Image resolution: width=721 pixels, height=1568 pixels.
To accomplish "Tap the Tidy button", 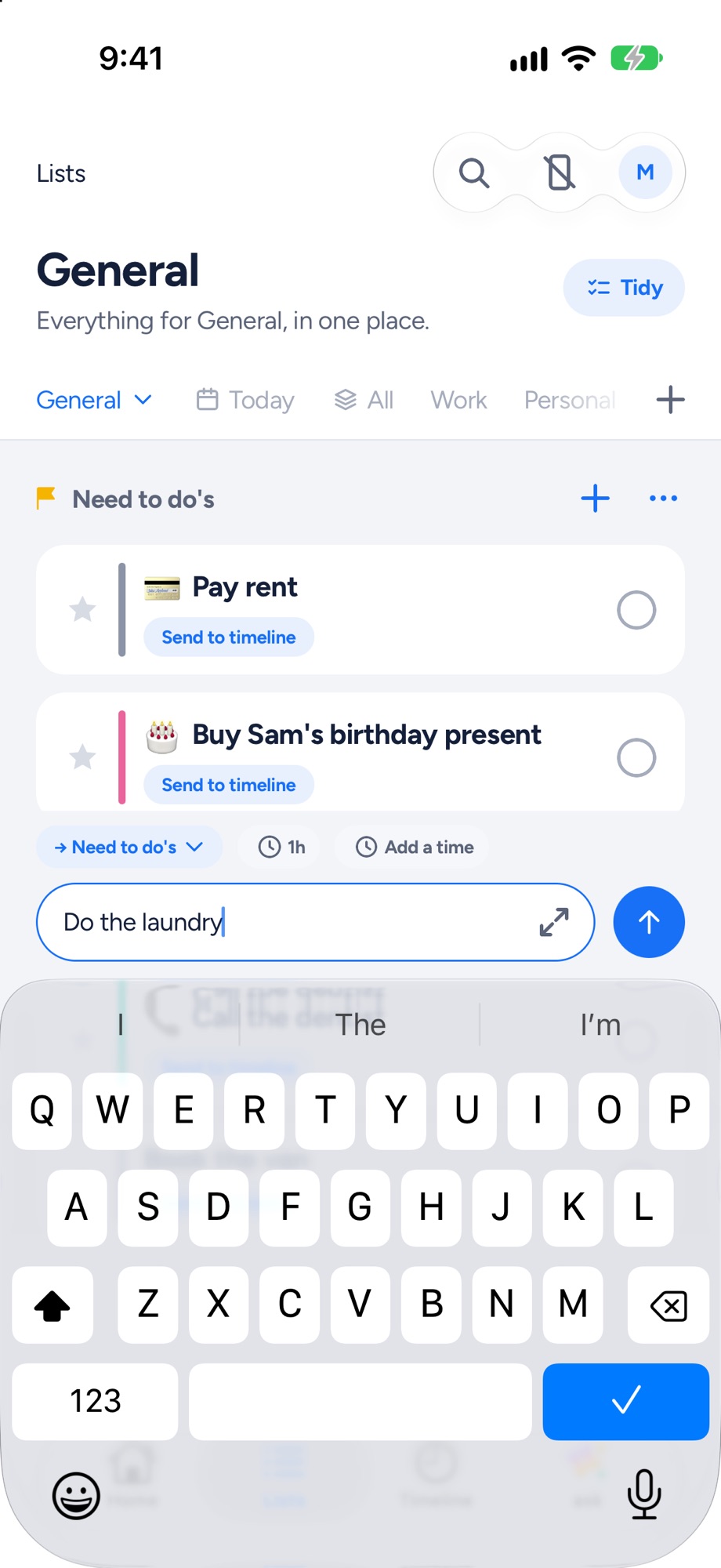I will (624, 288).
